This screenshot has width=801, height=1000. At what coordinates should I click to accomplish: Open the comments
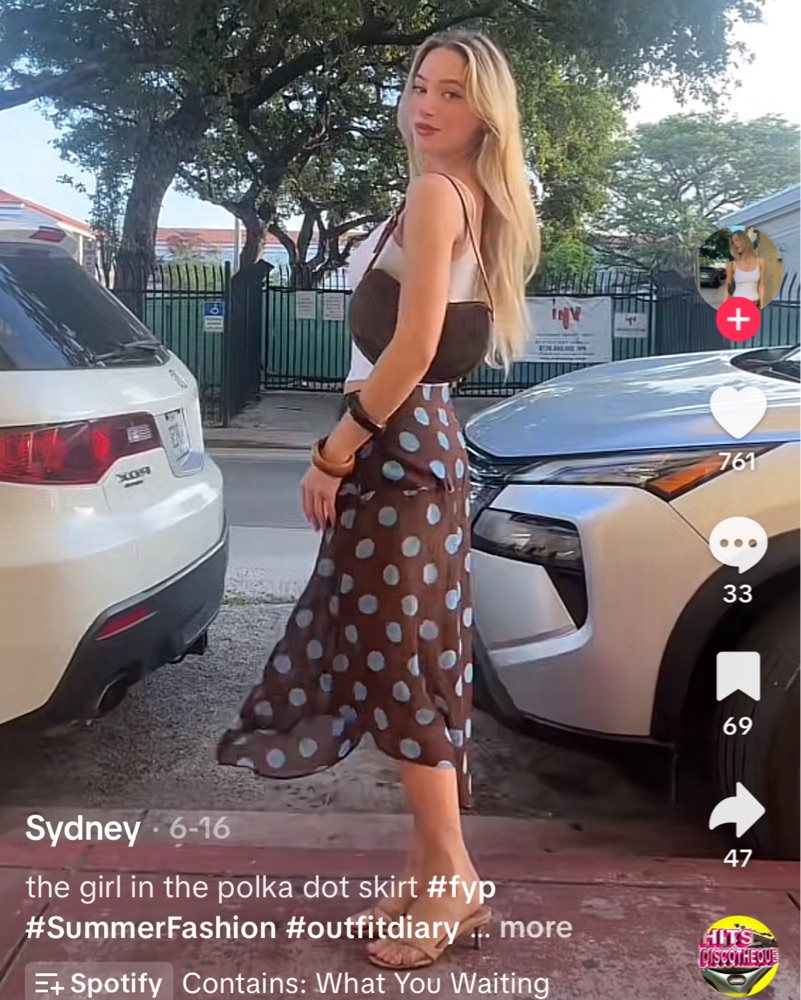[x=738, y=545]
